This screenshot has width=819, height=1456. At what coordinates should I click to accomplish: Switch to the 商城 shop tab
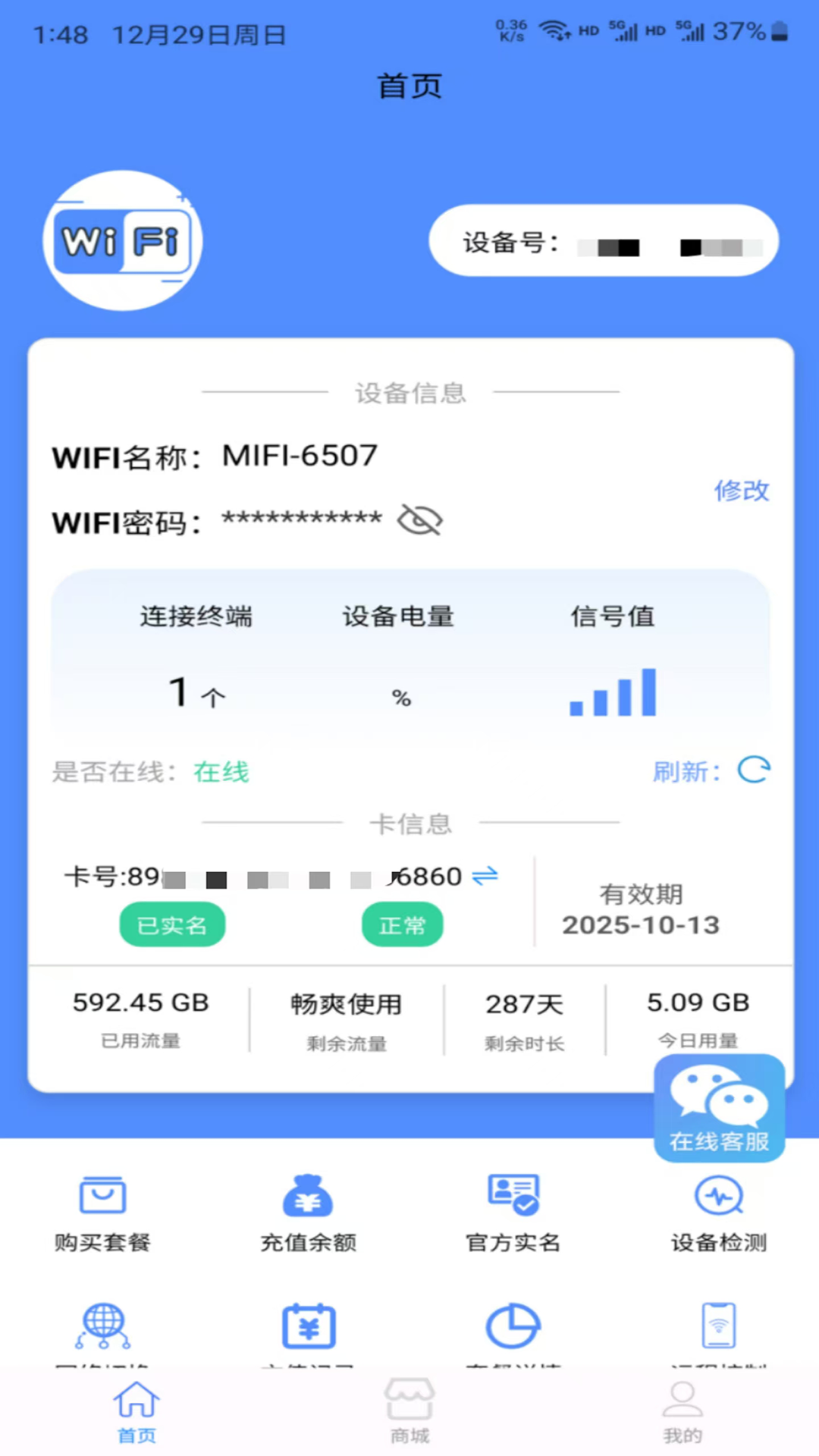pyautogui.click(x=410, y=1410)
